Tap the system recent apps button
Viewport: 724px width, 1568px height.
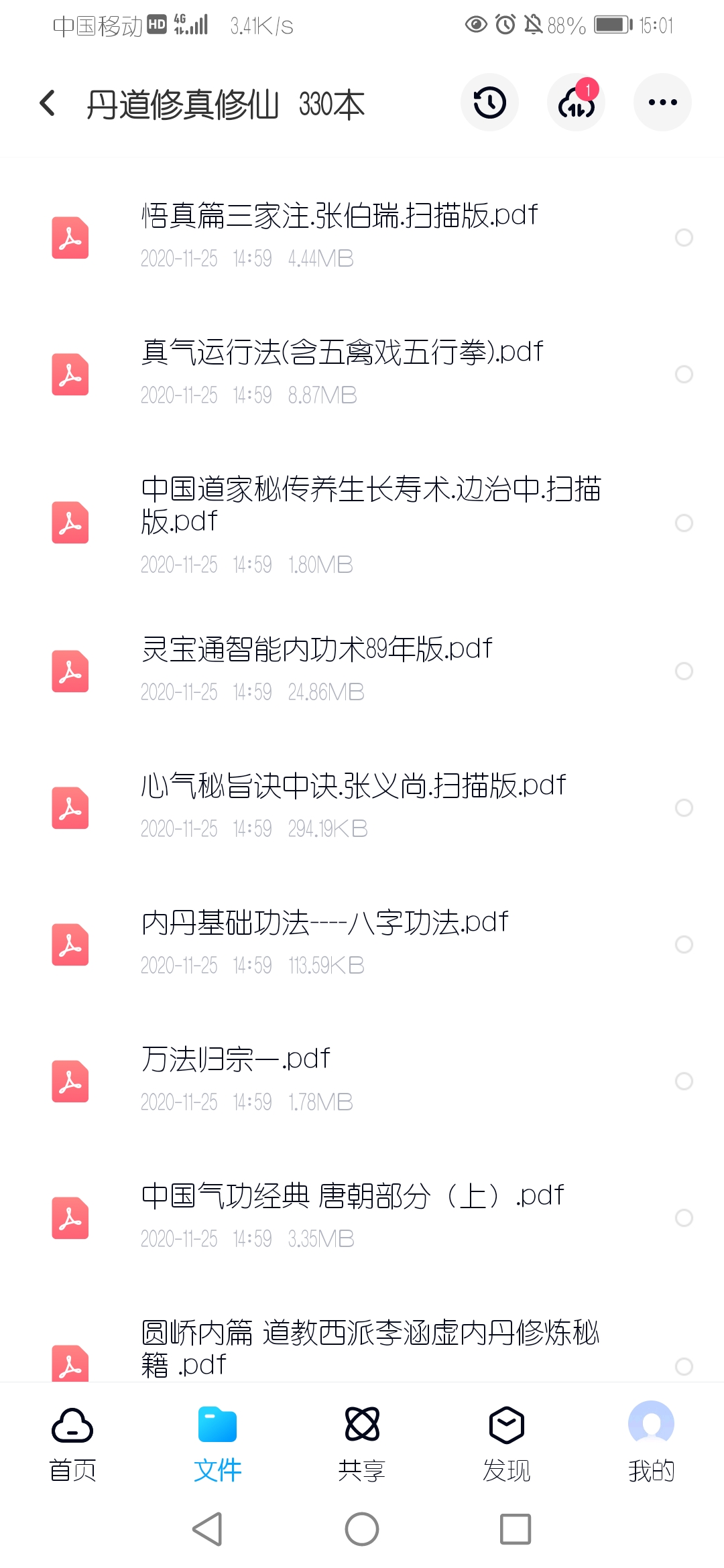tap(516, 1529)
